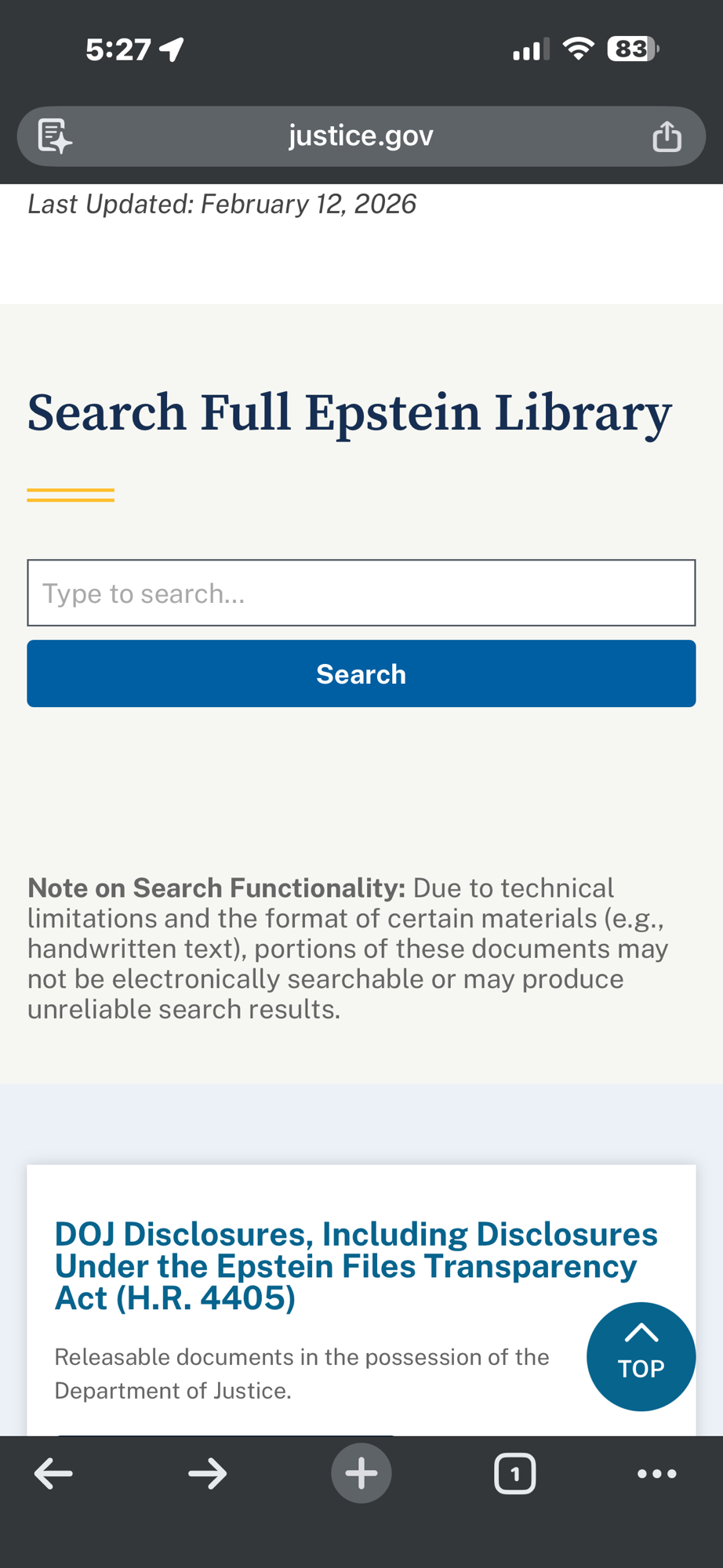This screenshot has width=723, height=1568.
Task: Open the browser three-dot menu
Action: click(656, 1474)
